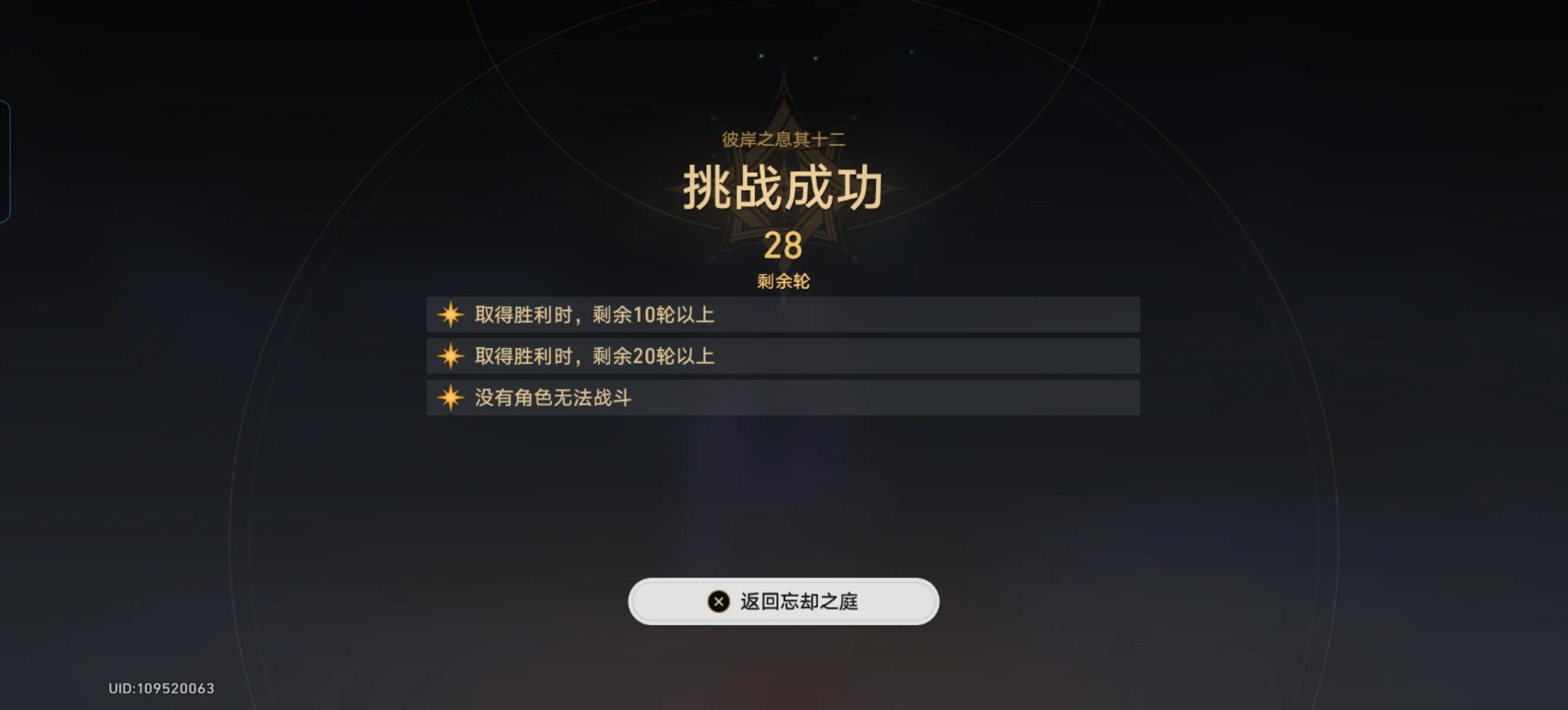
Task: Tap 返回忘却之庭 to return
Action: 783,602
